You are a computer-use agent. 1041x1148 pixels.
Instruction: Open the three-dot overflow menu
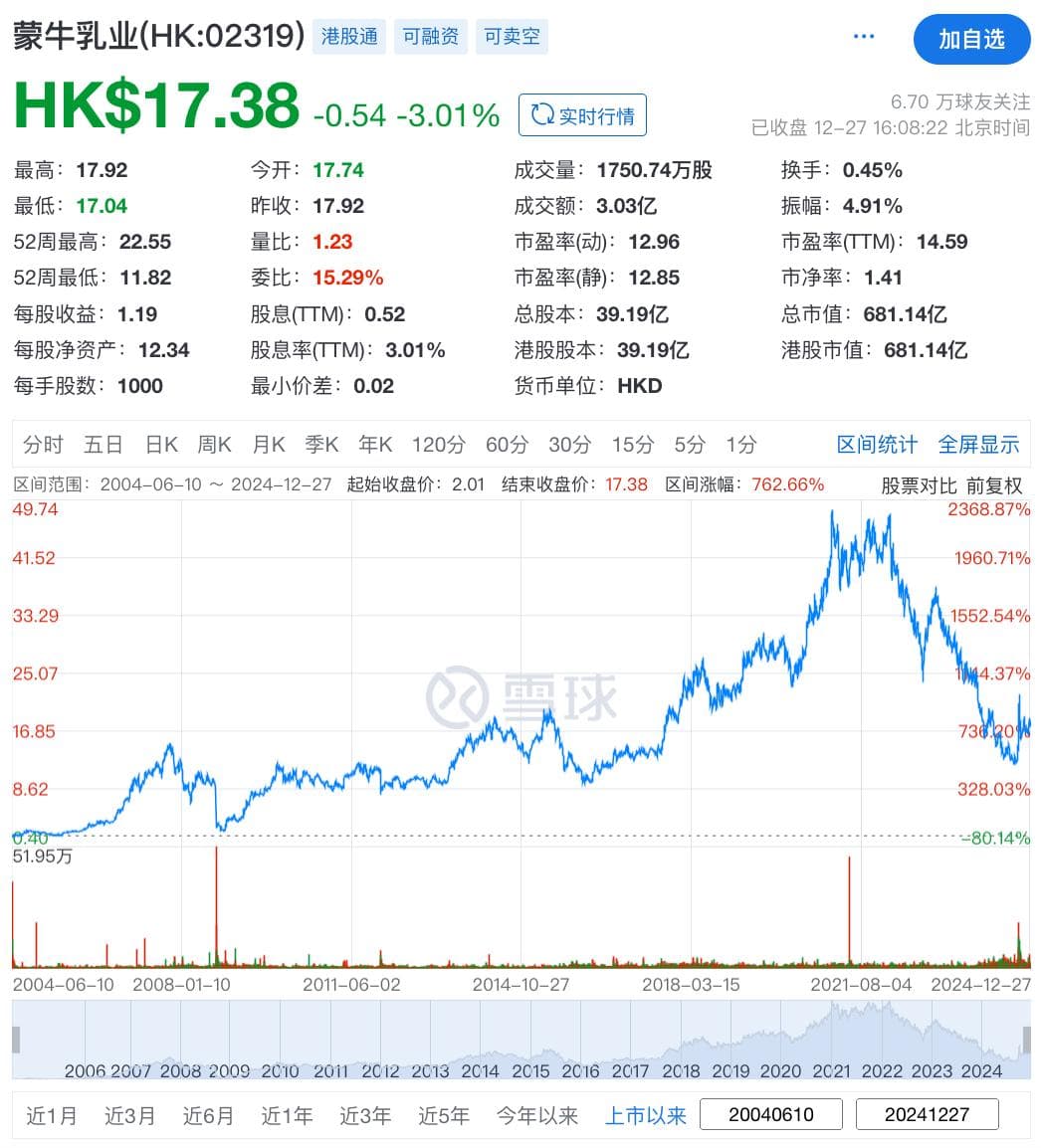click(864, 37)
